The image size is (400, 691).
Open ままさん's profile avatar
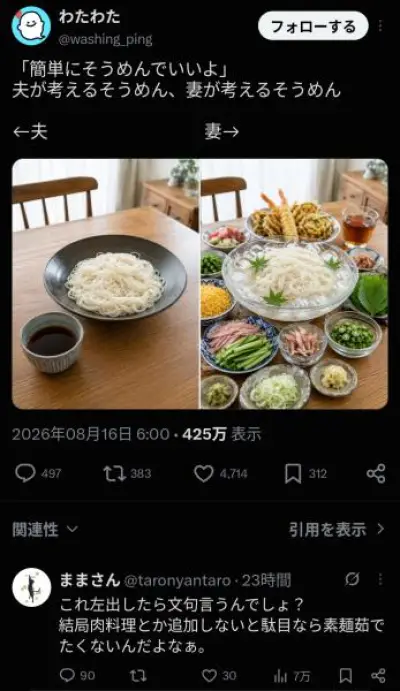tap(32, 587)
